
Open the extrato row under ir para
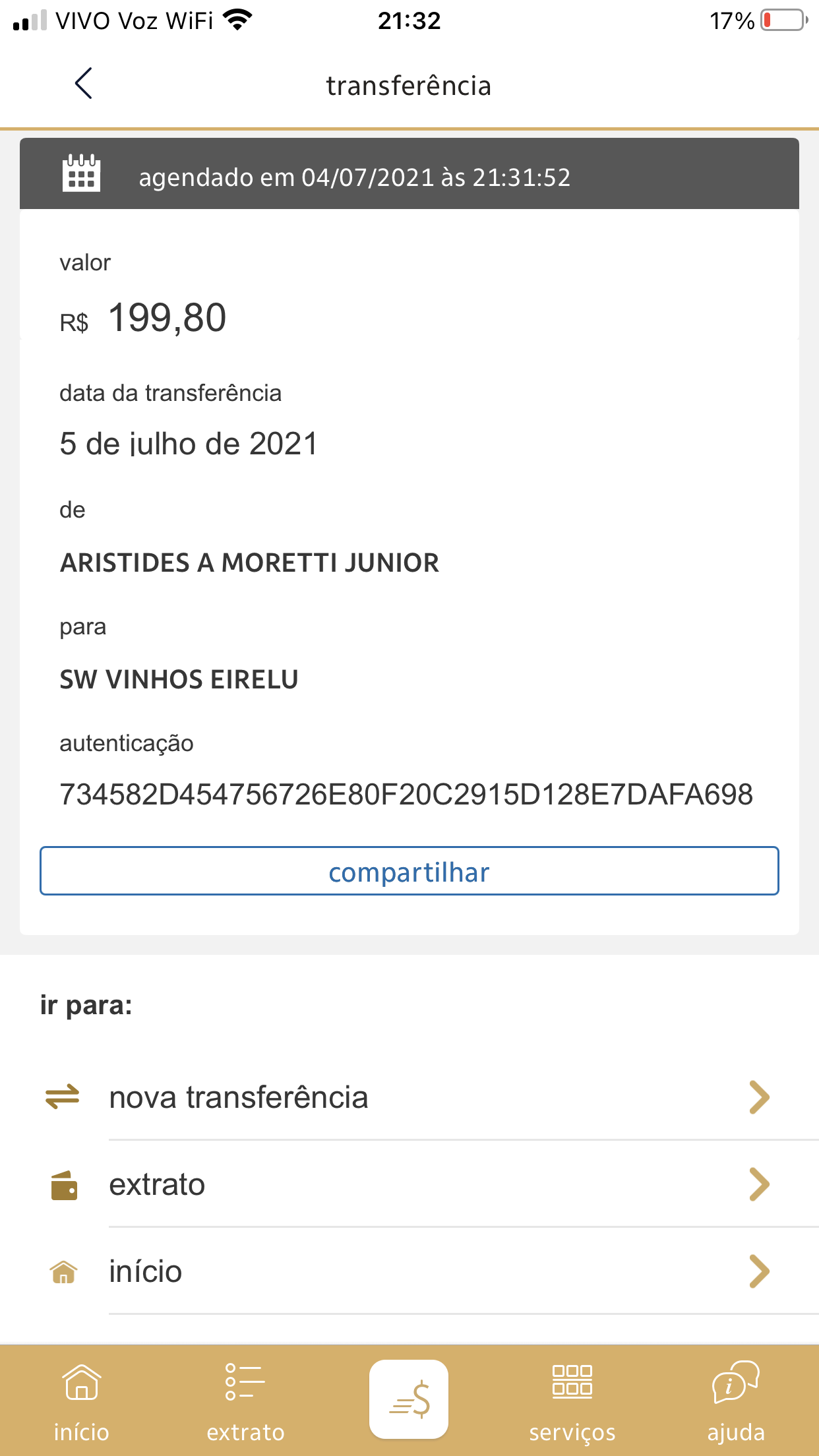409,1185
